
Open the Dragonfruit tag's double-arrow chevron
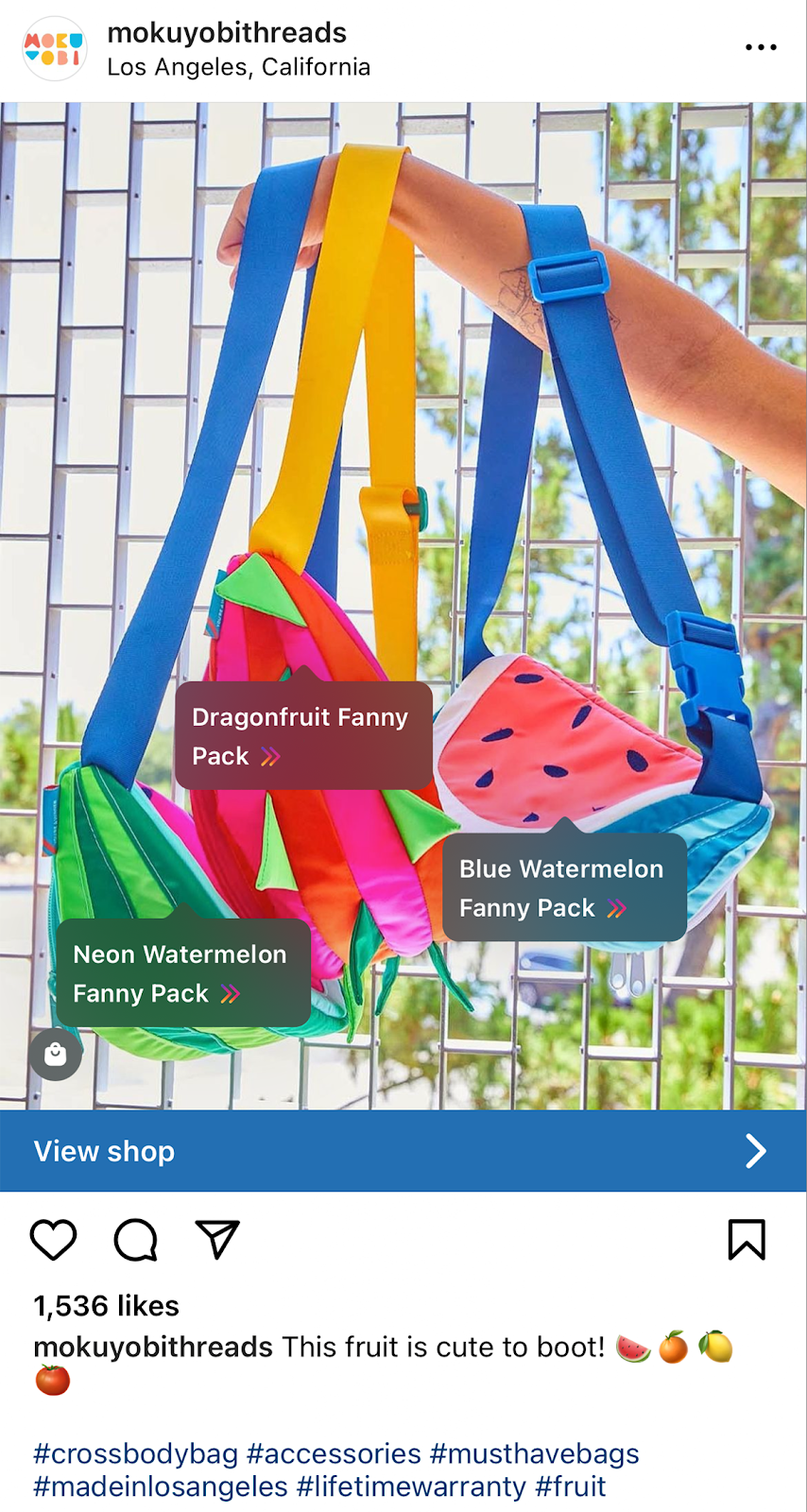pyautogui.click(x=270, y=756)
